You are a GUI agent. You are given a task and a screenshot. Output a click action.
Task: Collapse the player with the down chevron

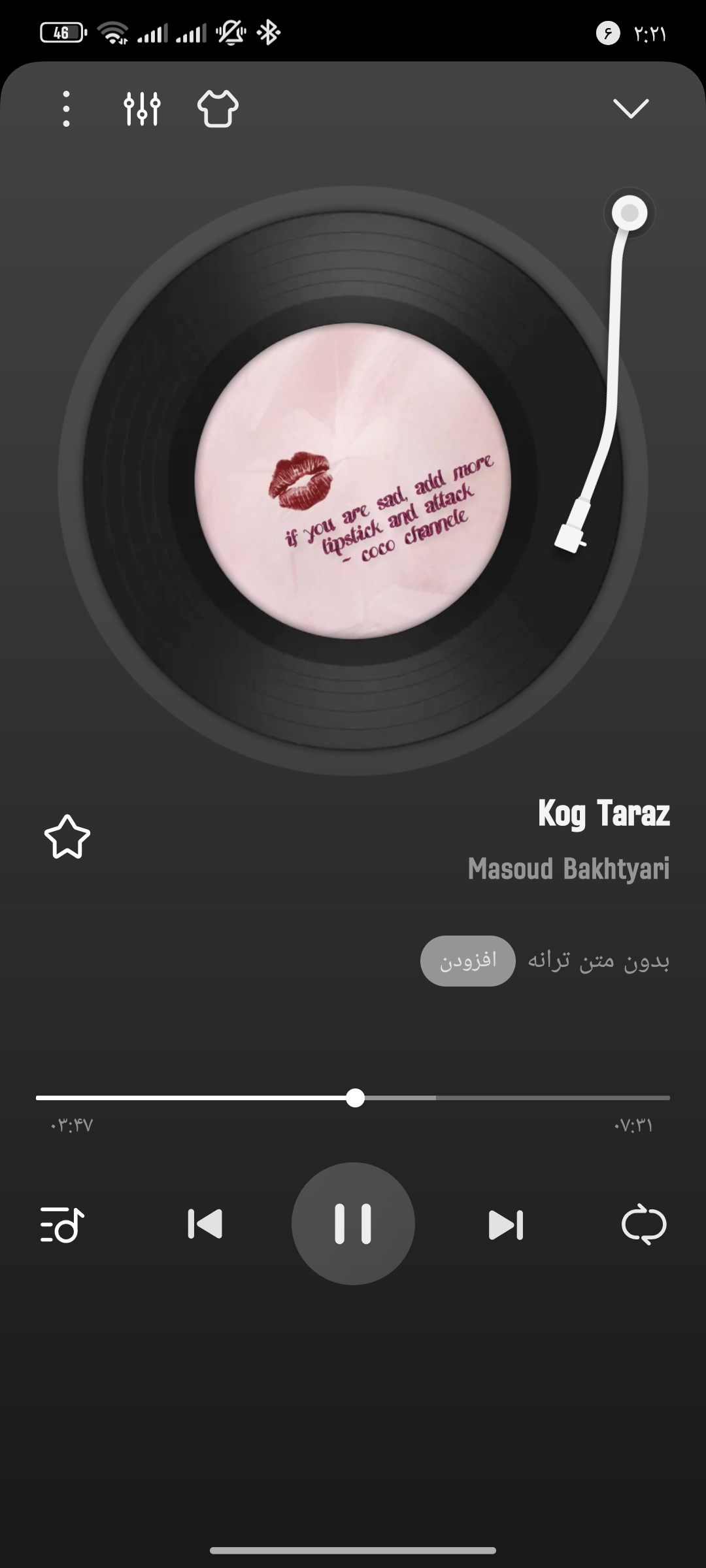point(631,108)
